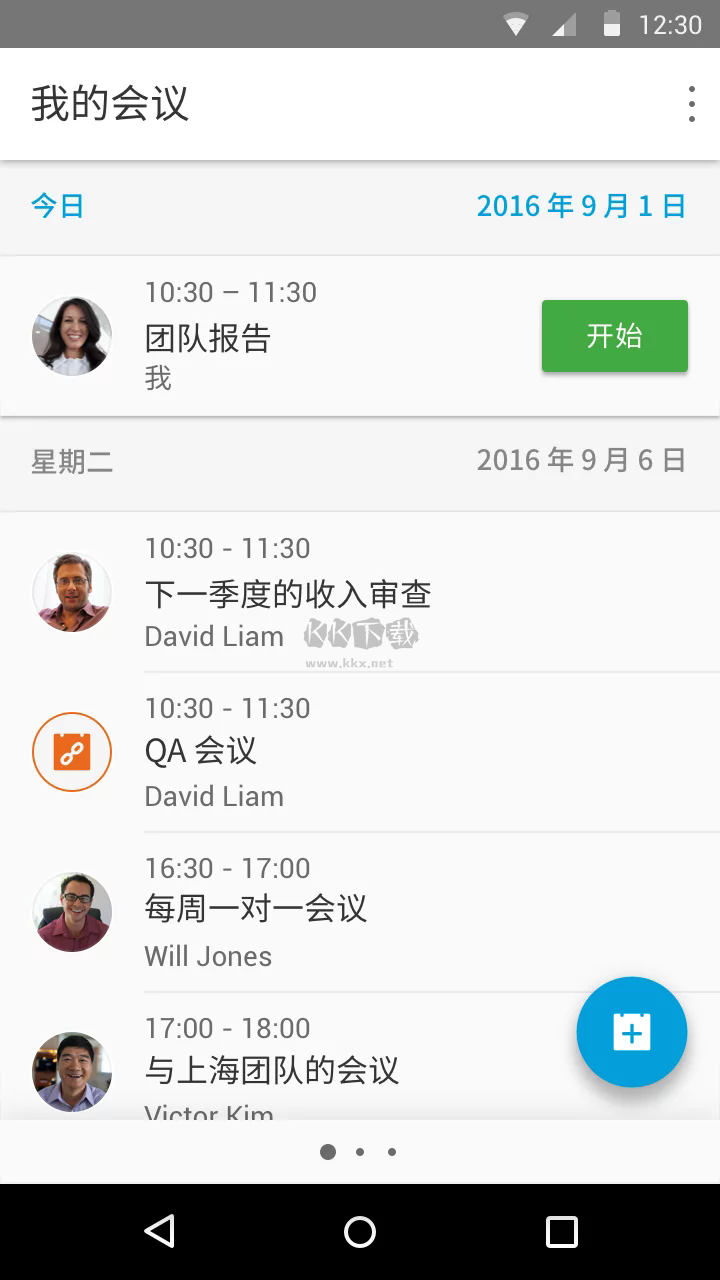Tap the cellular signal icon
Image resolution: width=720 pixels, height=1280 pixels.
563,24
